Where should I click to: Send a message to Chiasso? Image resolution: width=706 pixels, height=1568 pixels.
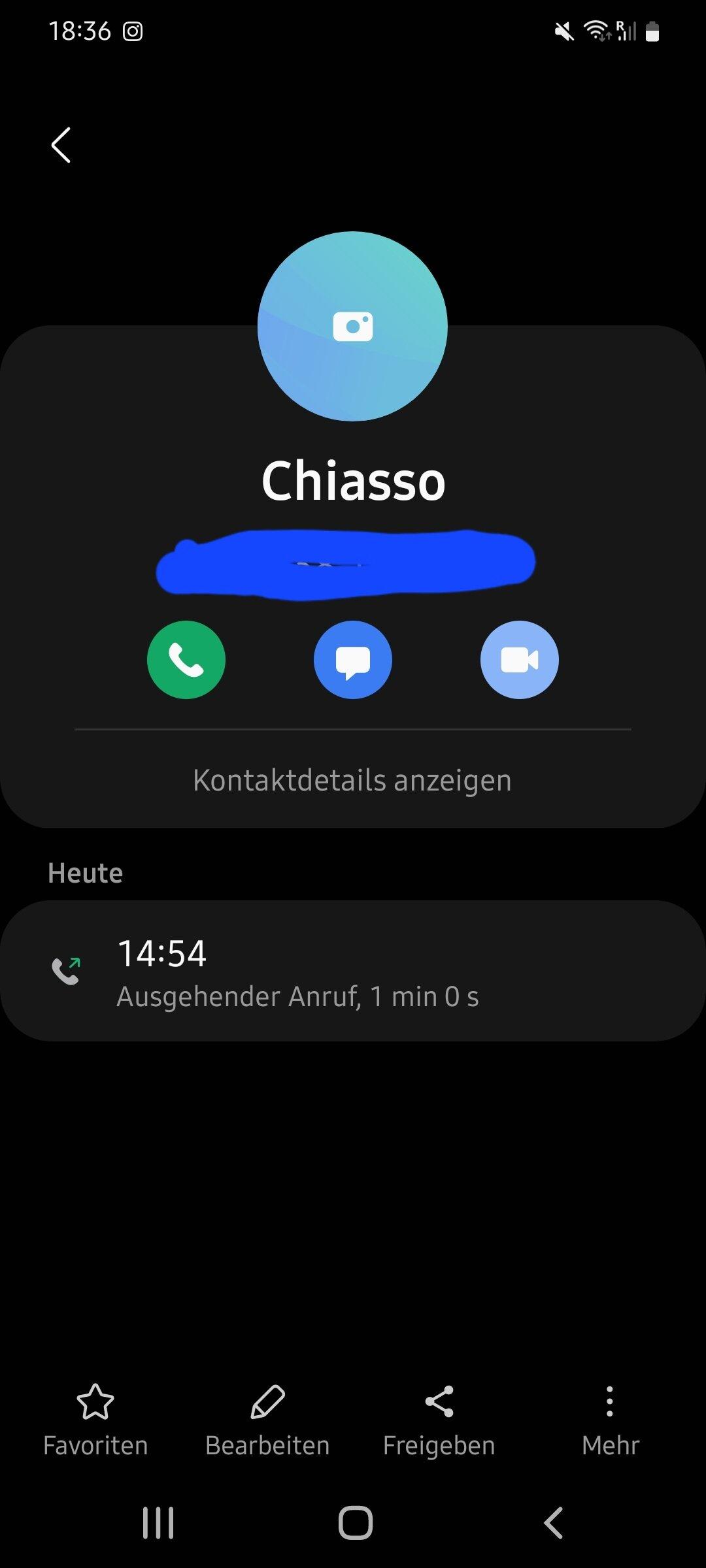point(353,660)
